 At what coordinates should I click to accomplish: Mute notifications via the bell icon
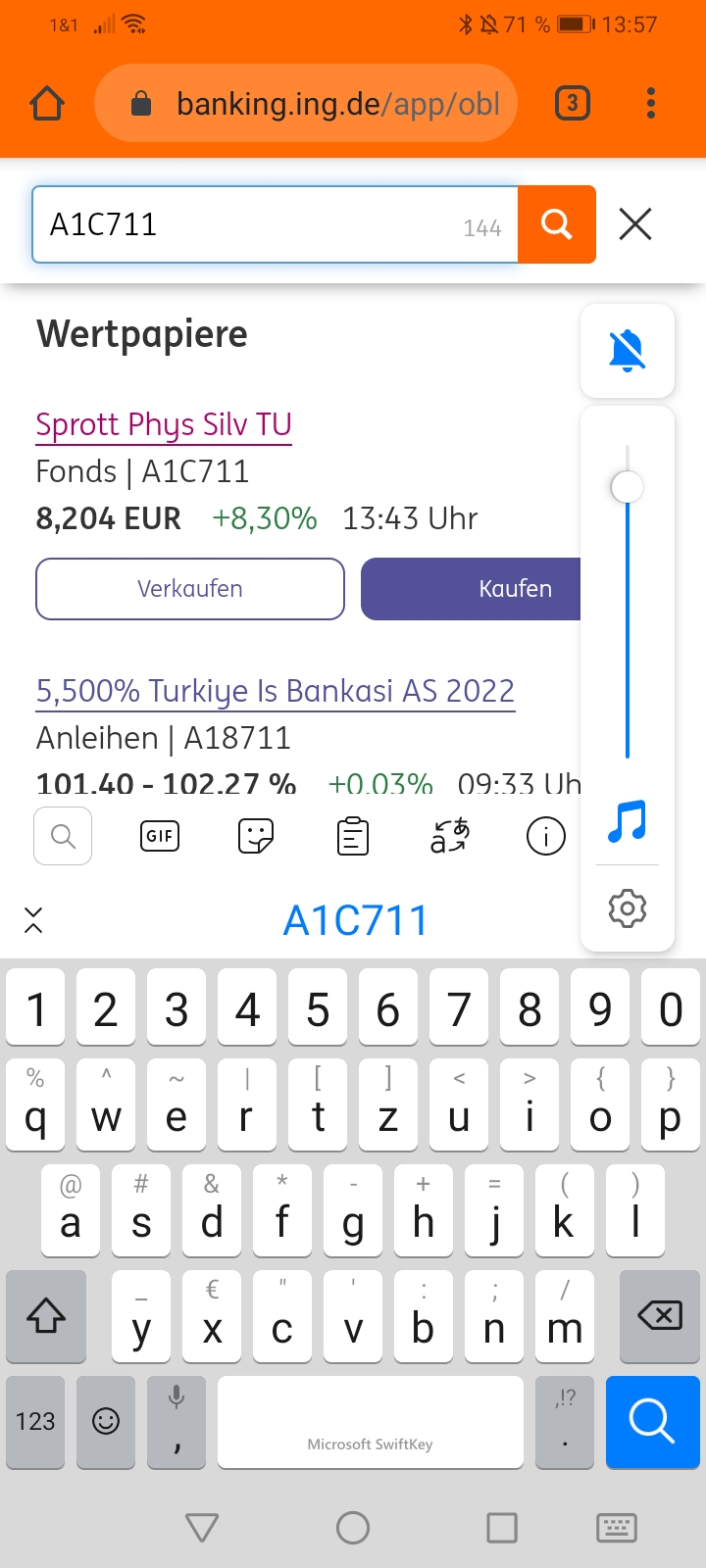(627, 351)
